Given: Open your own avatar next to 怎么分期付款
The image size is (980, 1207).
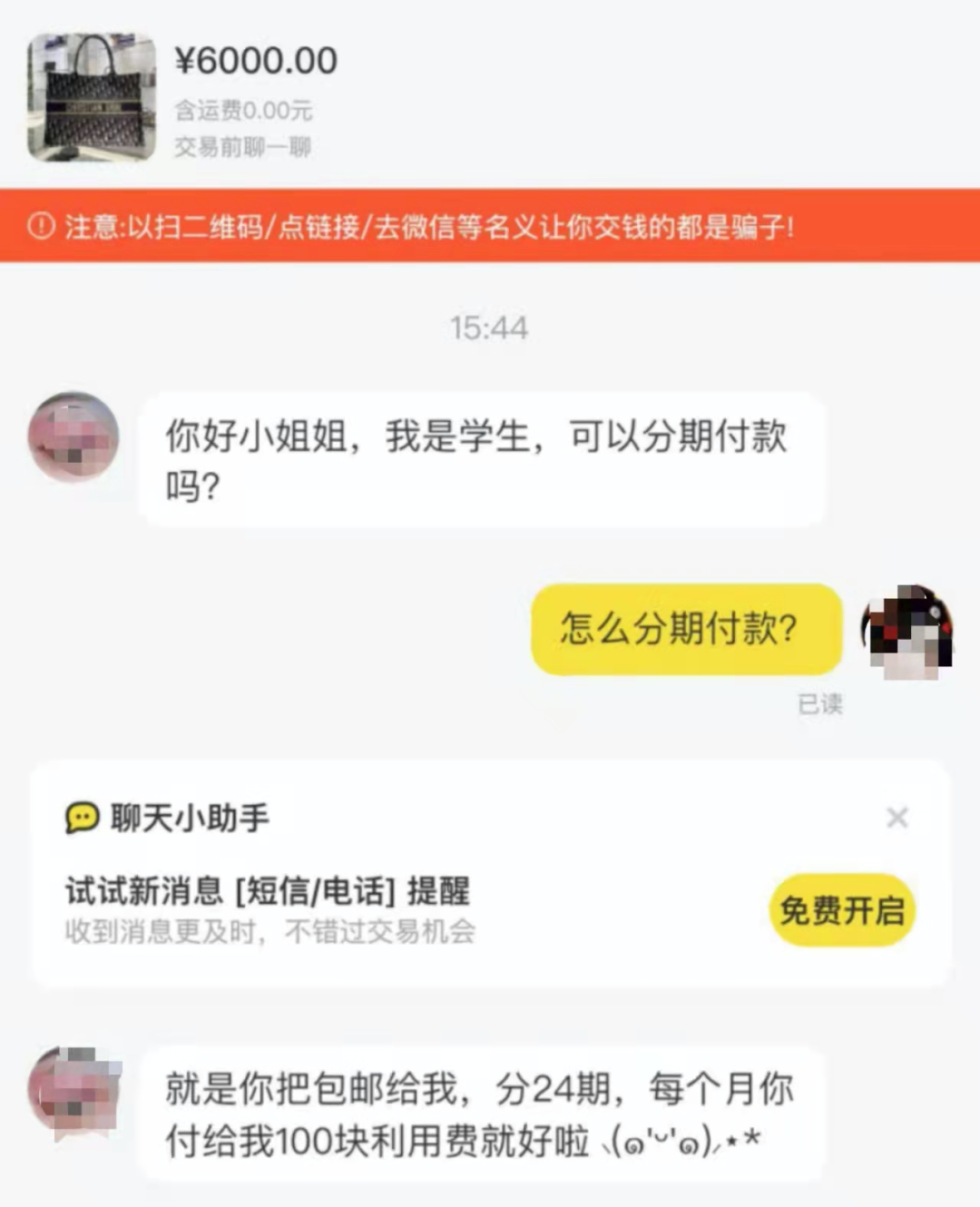Looking at the screenshot, I should pyautogui.click(x=907, y=632).
